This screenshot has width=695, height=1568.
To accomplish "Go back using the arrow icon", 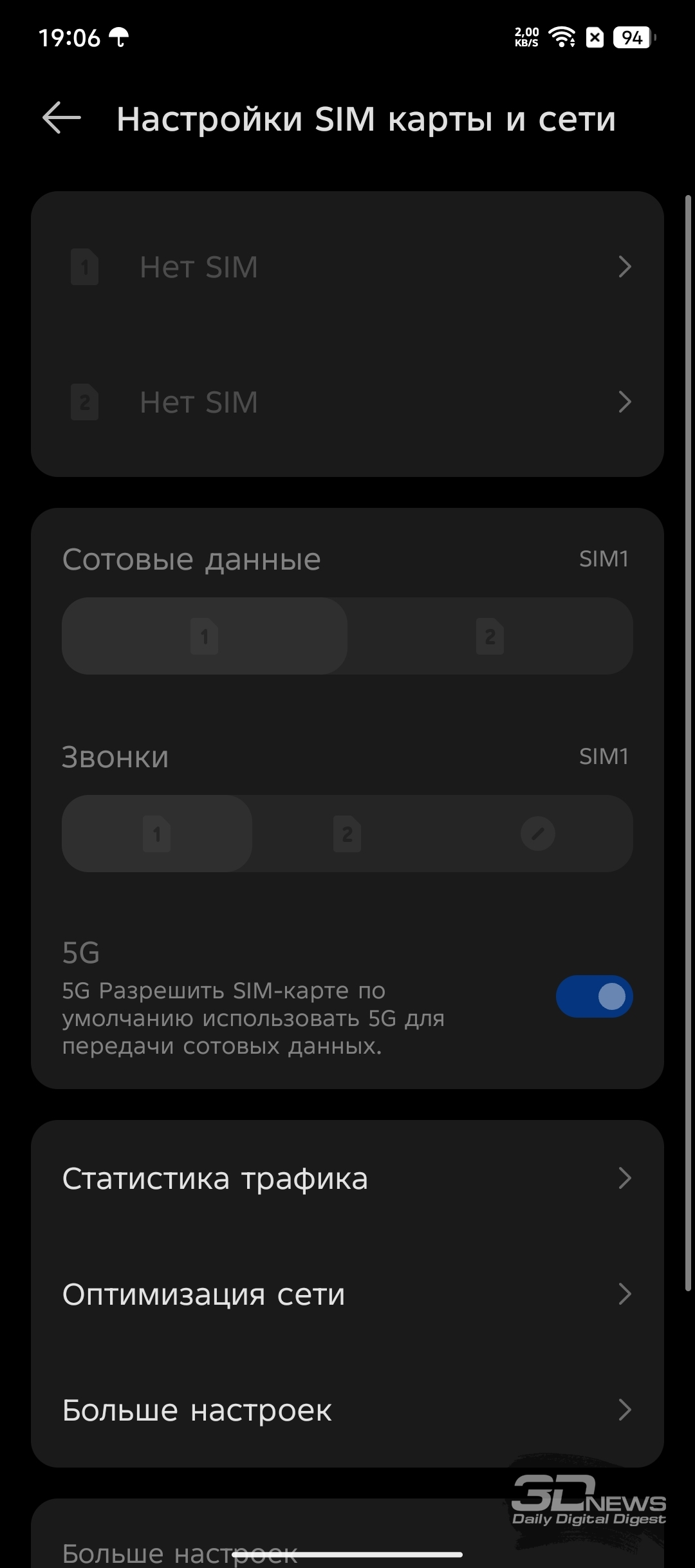I will (62, 118).
